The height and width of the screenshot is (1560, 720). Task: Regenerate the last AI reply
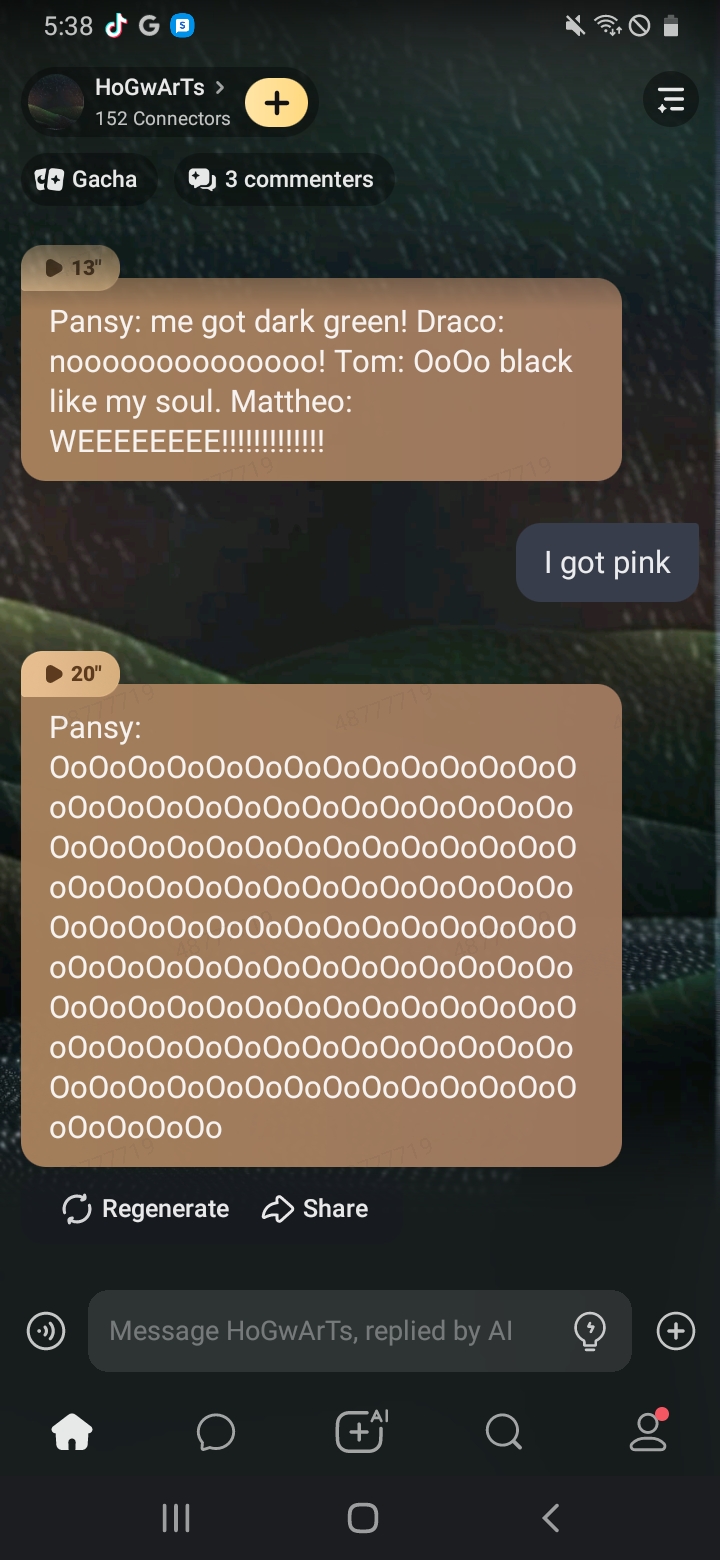[146, 1209]
